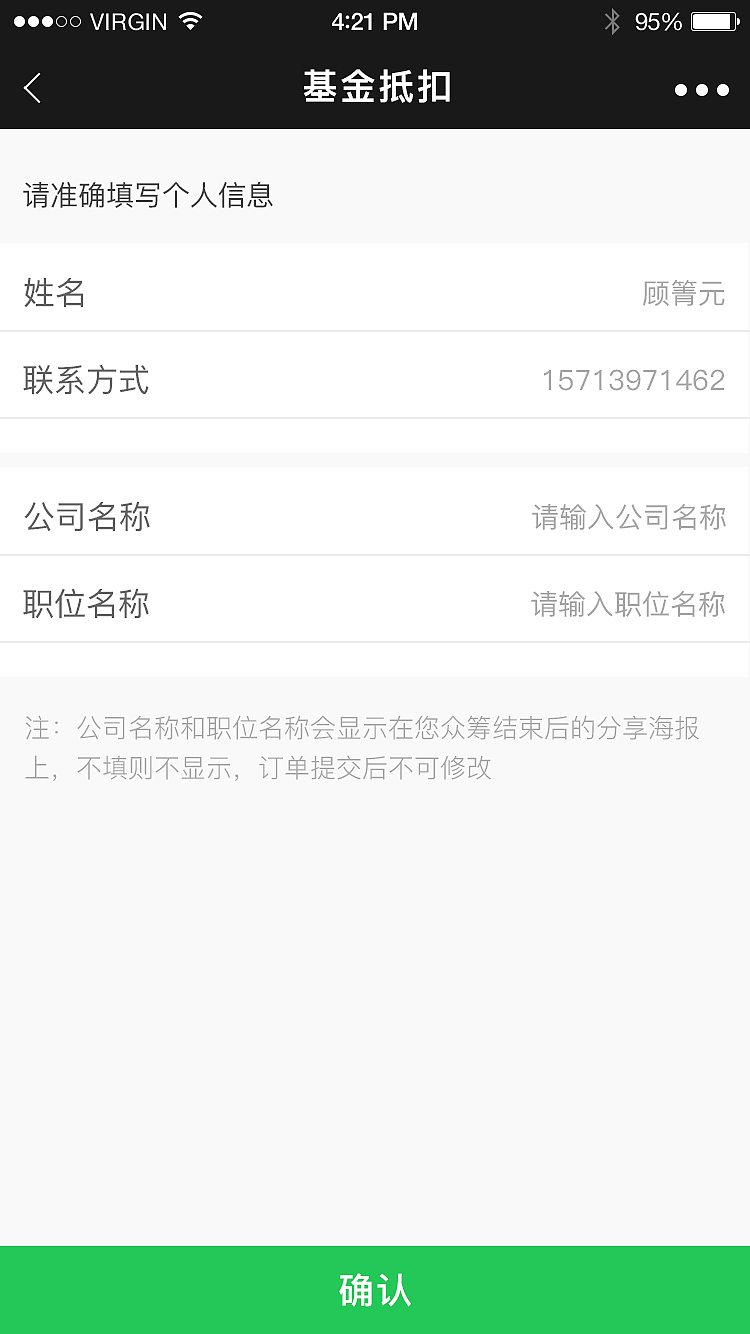Tap the note text about share poster display

coord(375,749)
